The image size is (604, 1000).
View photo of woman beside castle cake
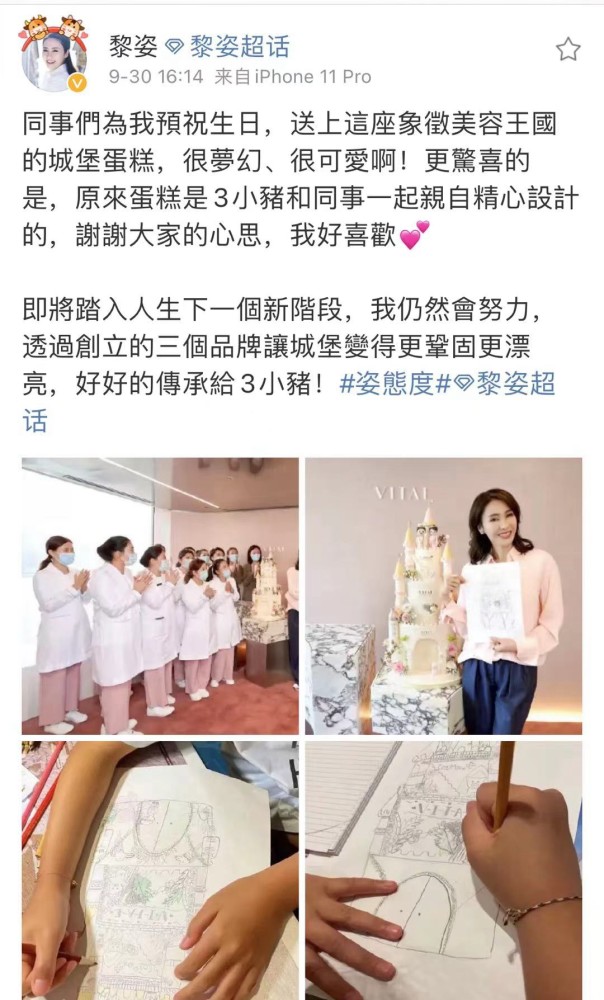(443, 596)
